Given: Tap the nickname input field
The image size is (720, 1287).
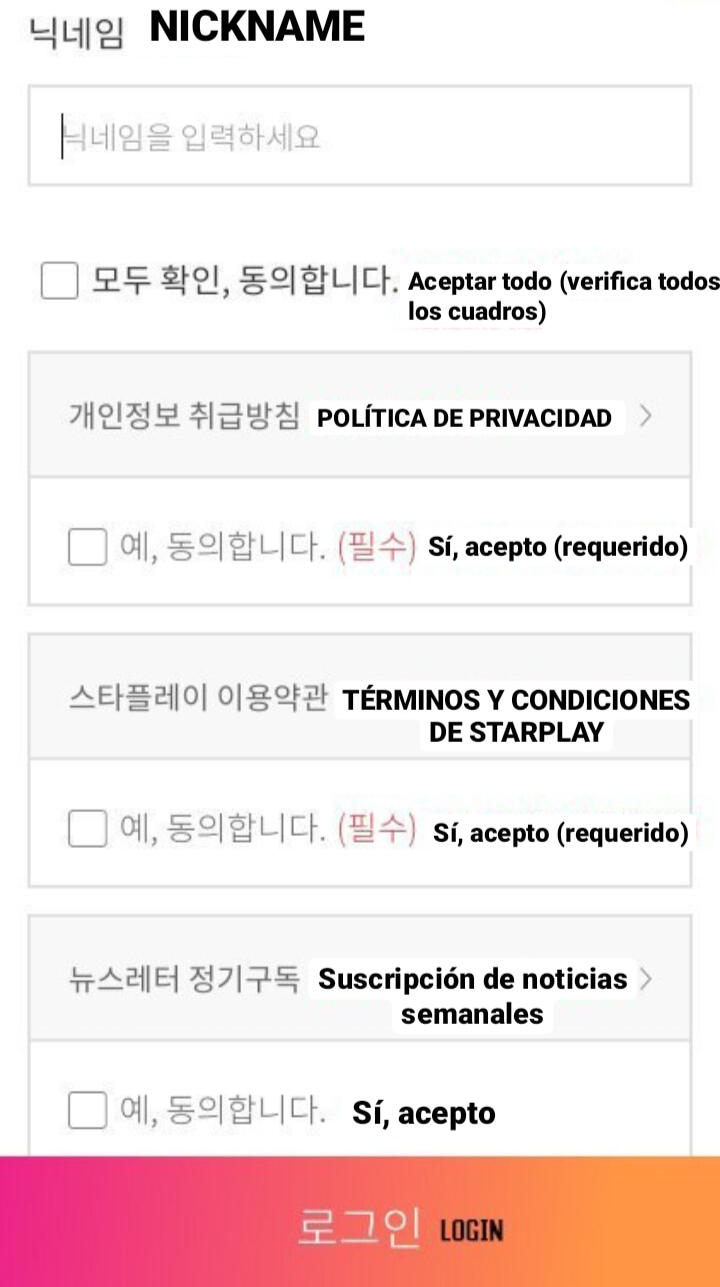Looking at the screenshot, I should [360, 136].
